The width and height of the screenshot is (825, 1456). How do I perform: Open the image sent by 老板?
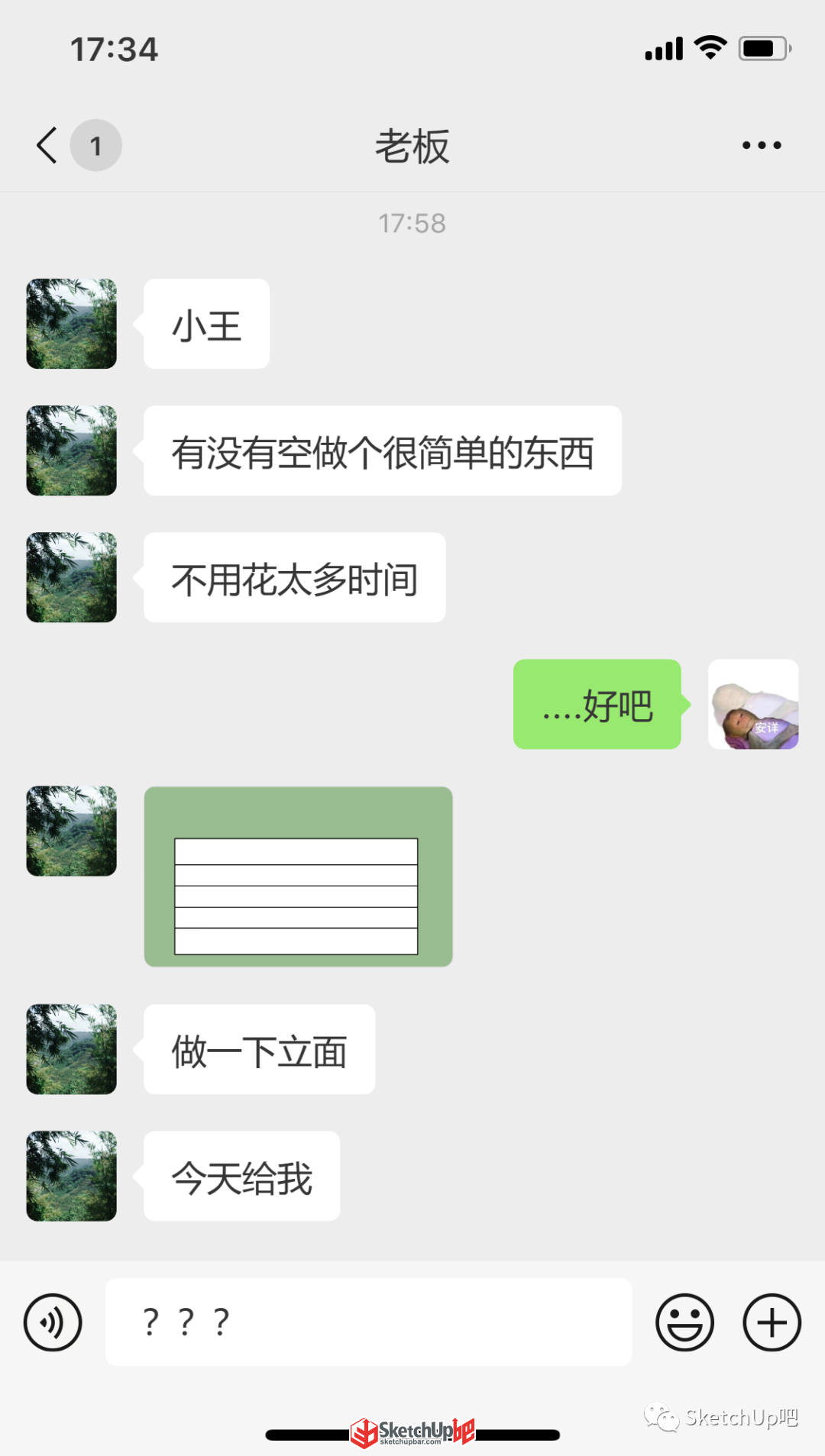pyautogui.click(x=298, y=877)
